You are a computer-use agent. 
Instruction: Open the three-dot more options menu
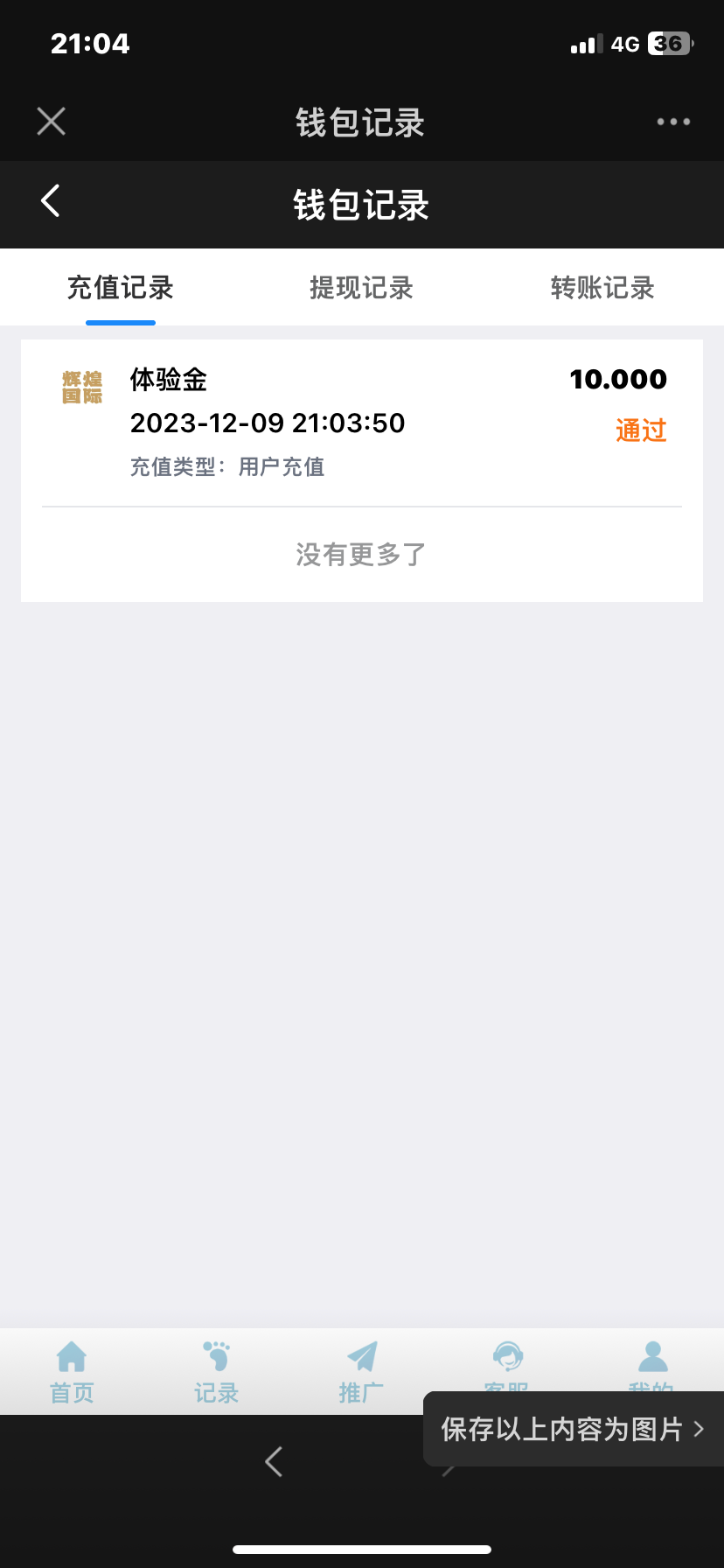tap(672, 121)
